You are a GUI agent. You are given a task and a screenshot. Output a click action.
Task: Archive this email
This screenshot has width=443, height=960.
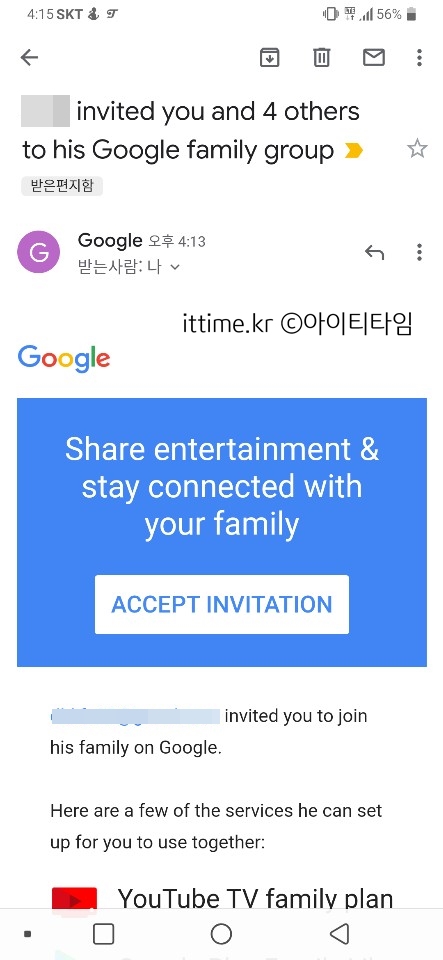(x=270, y=58)
